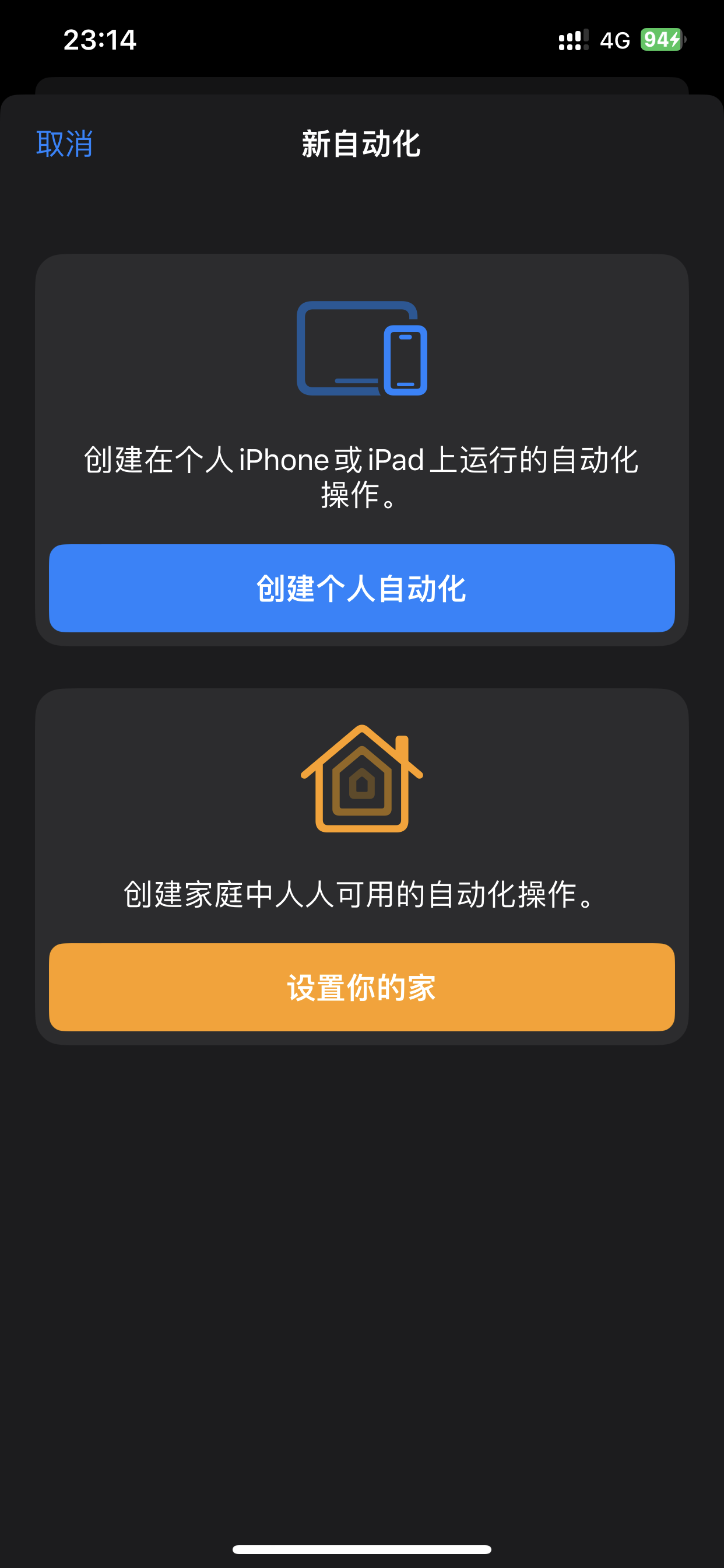Select 创建个人自动化 button
This screenshot has height=1568, width=724.
(x=361, y=588)
